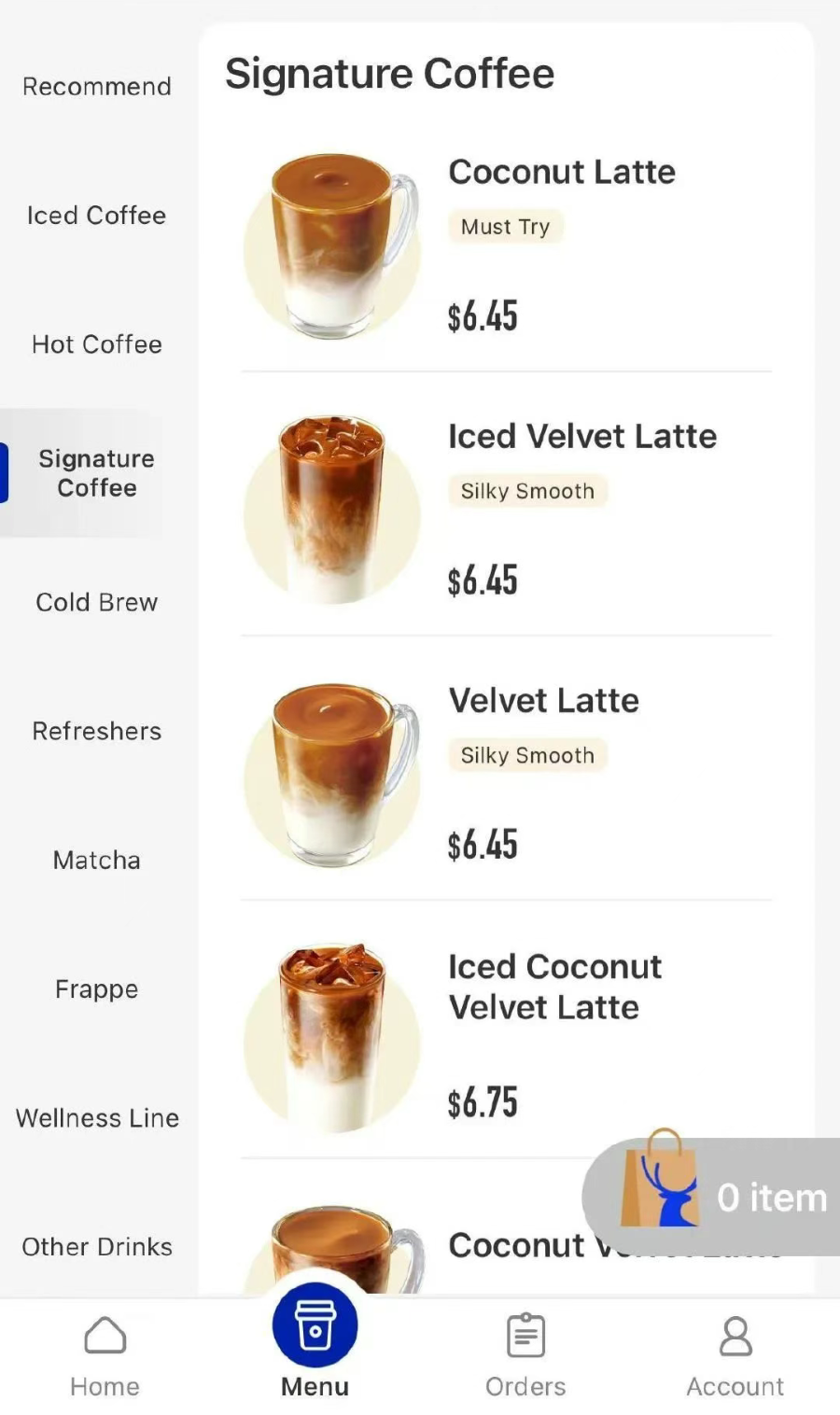Select the Iced Velvet Latte item
Screen dimensions: 840x1415
(x=581, y=437)
